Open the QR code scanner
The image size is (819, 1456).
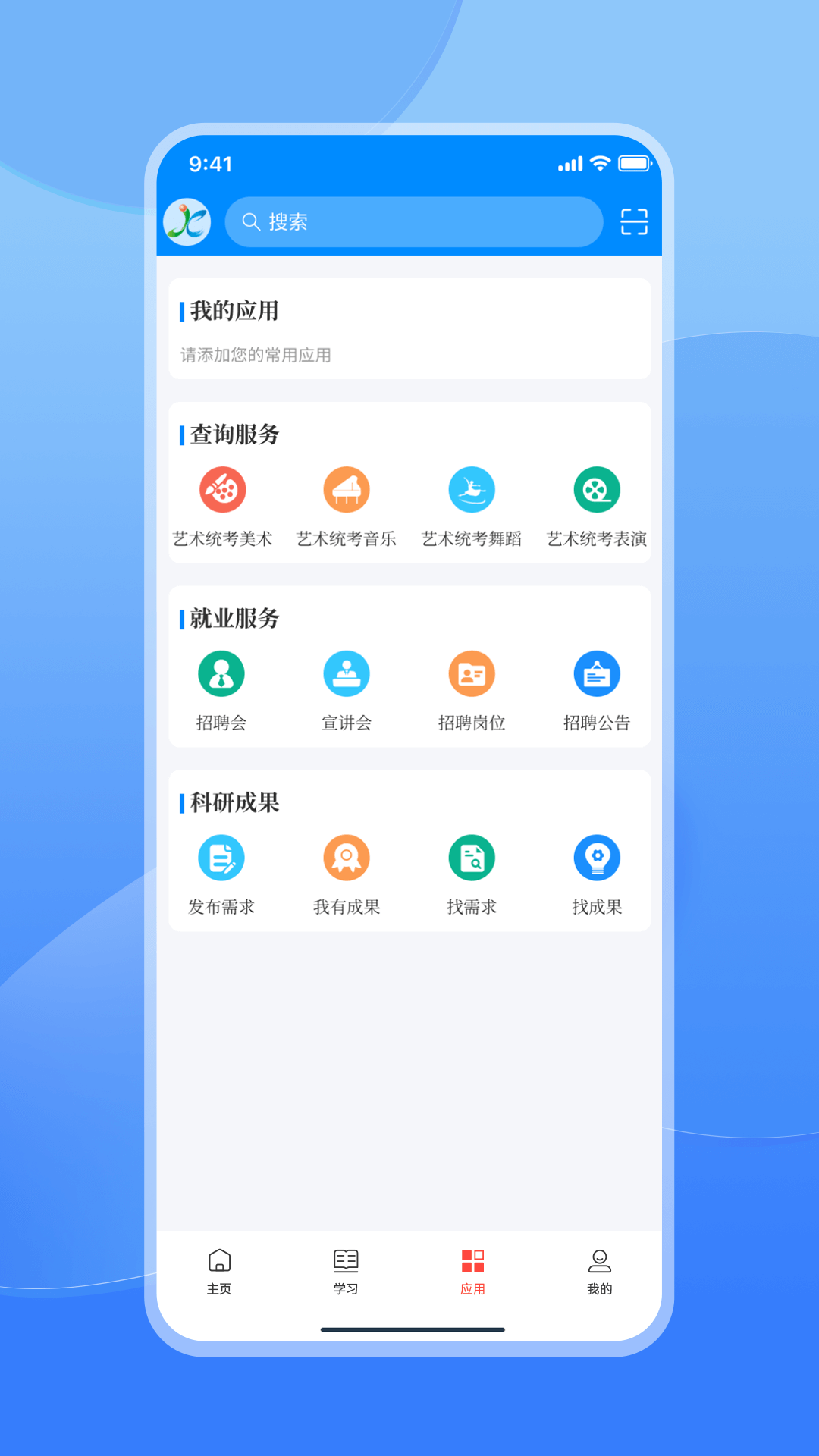(x=634, y=222)
